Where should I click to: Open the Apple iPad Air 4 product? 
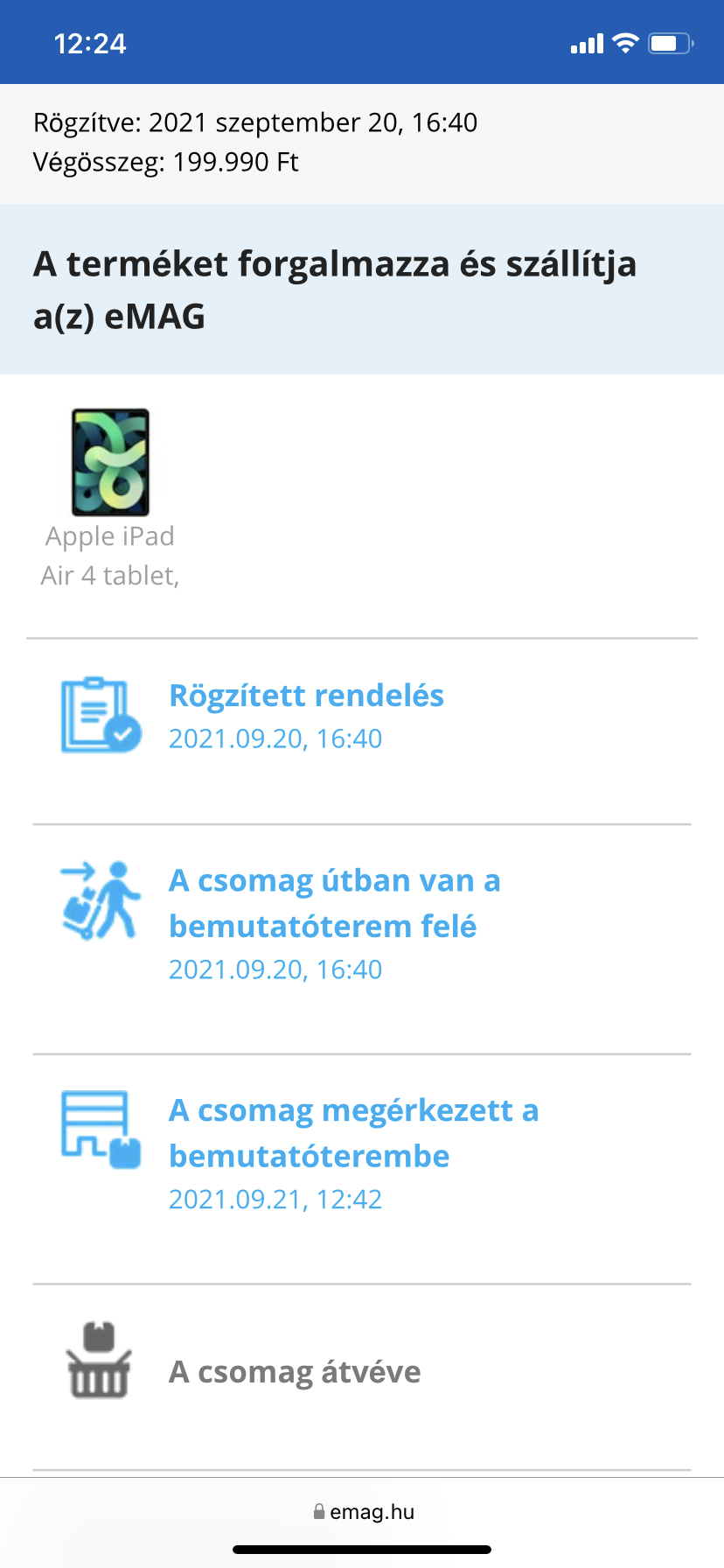[x=110, y=464]
